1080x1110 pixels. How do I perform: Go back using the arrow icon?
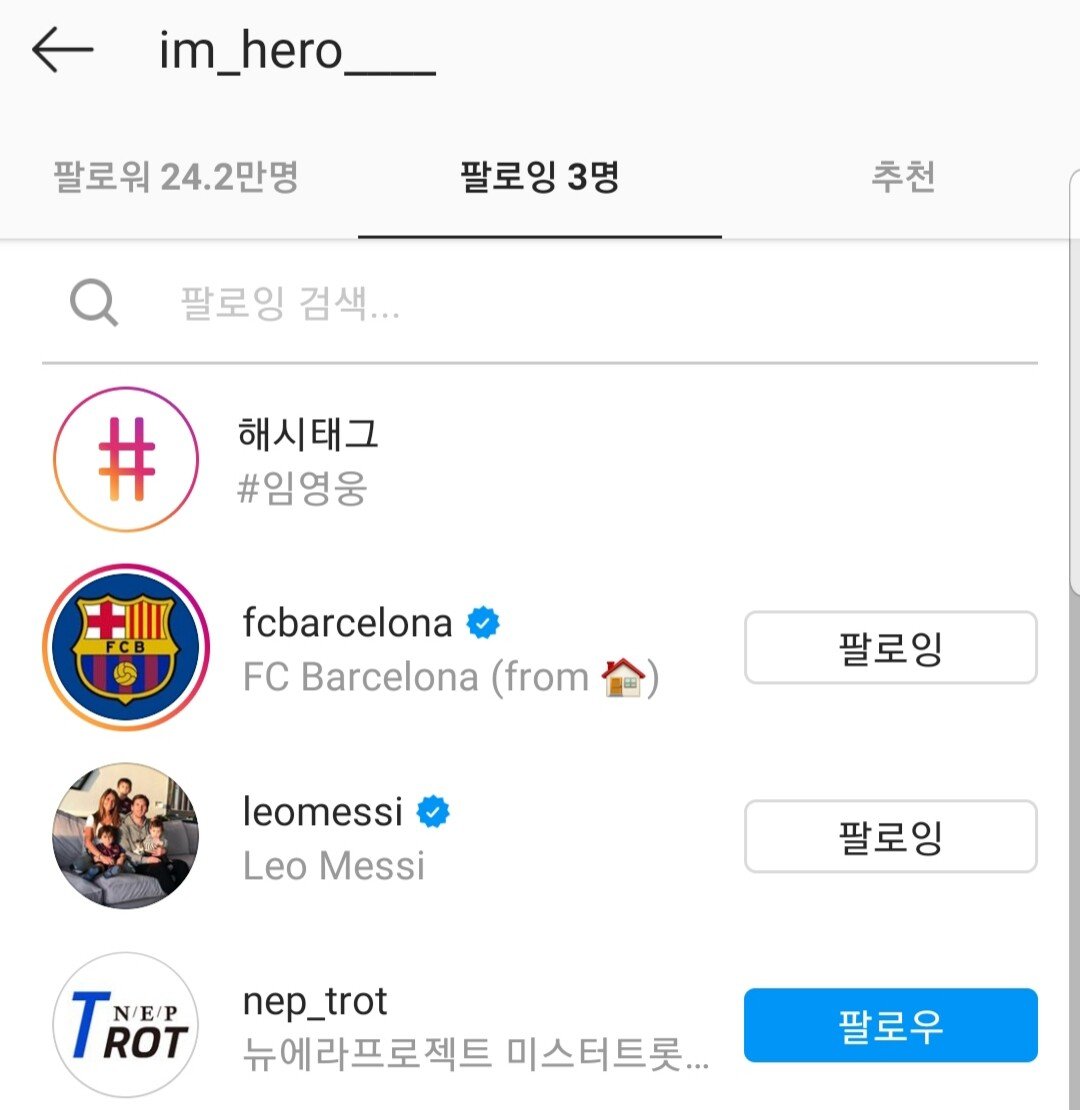tap(62, 50)
